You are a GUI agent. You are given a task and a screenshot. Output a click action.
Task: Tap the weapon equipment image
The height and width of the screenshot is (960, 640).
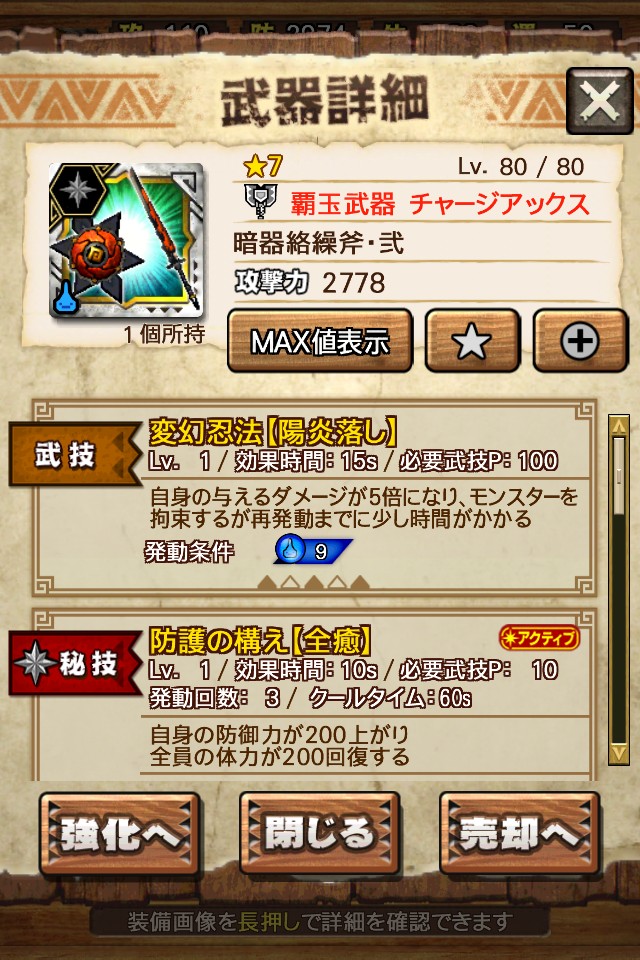coord(125,240)
